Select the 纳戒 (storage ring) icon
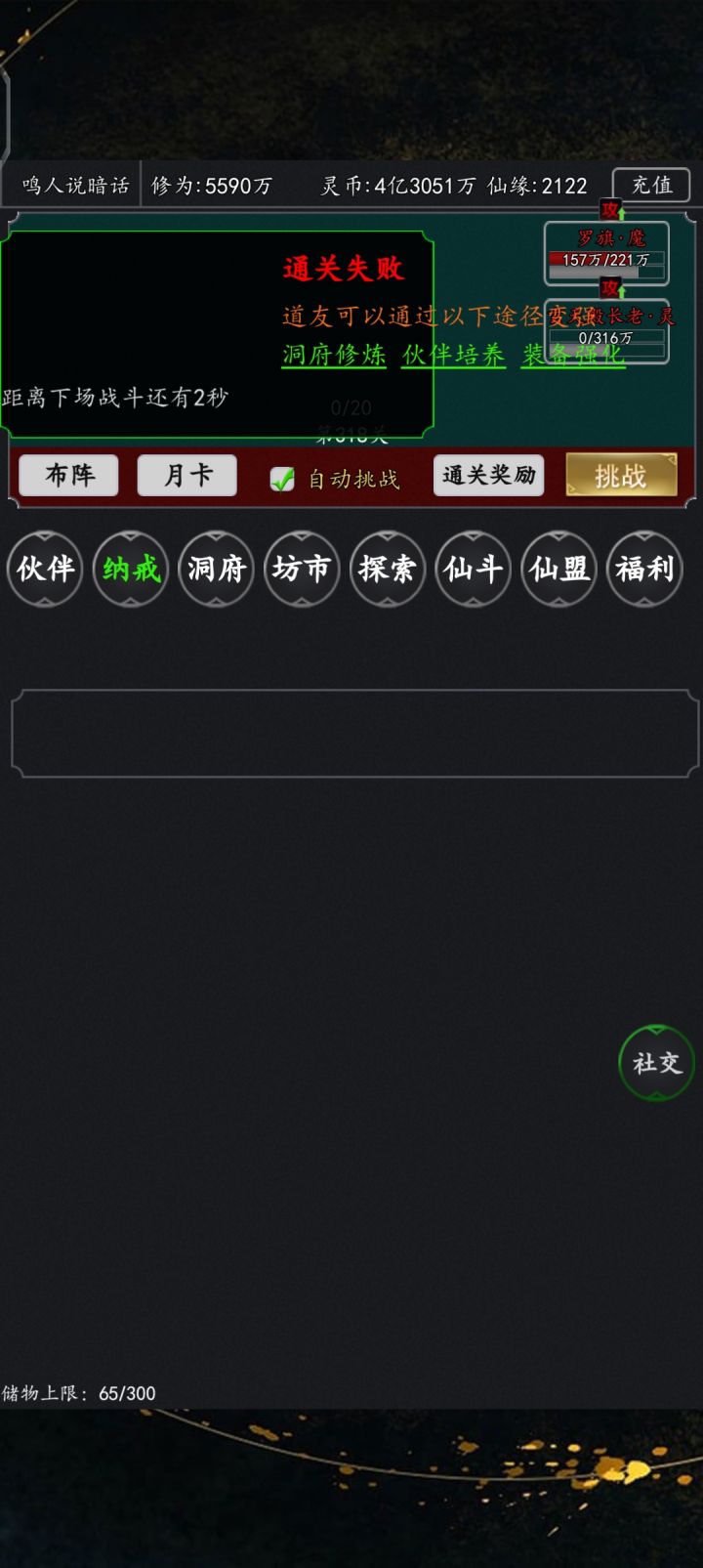Viewport: 703px width, 1568px height. click(129, 570)
